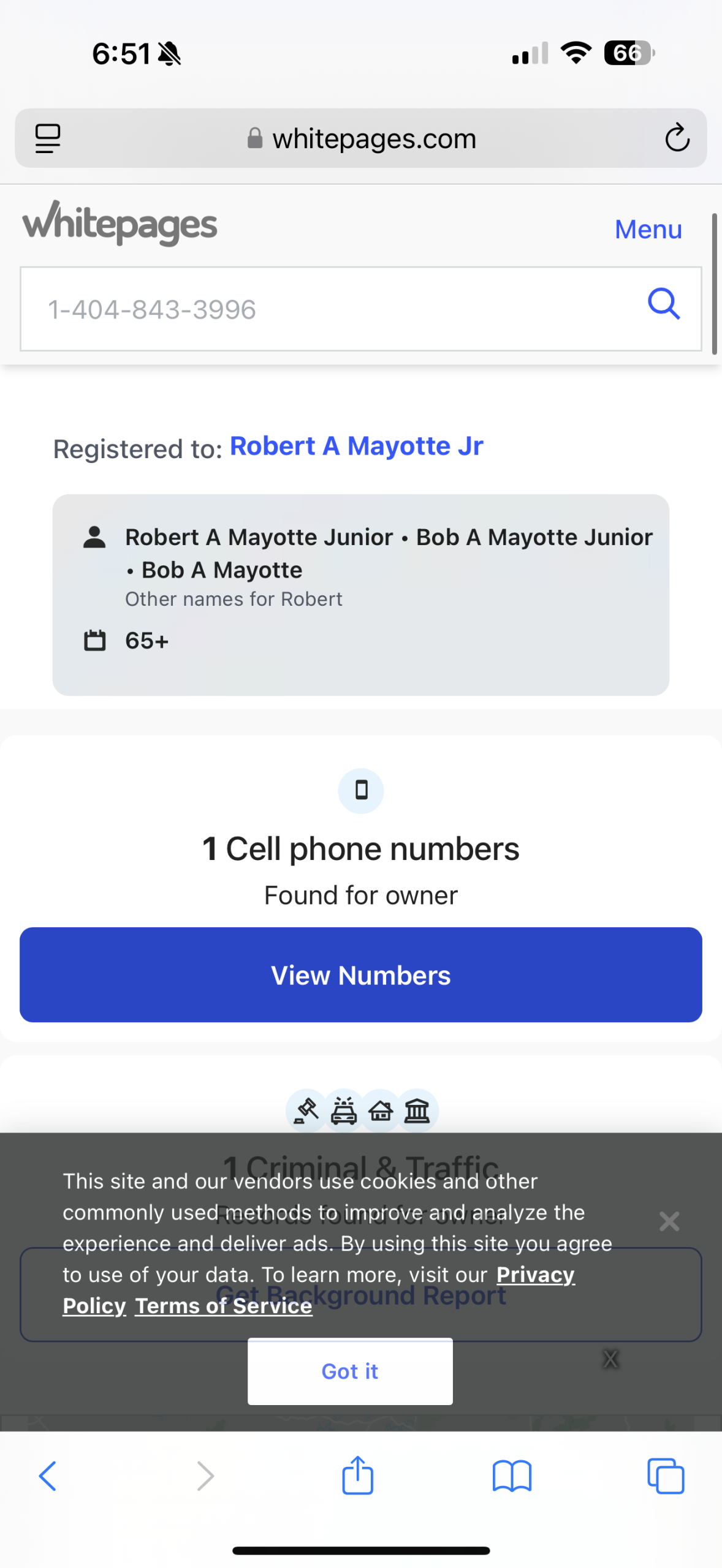Open Safari bookmarks
This screenshot has height=1568, width=722.
tap(512, 1476)
